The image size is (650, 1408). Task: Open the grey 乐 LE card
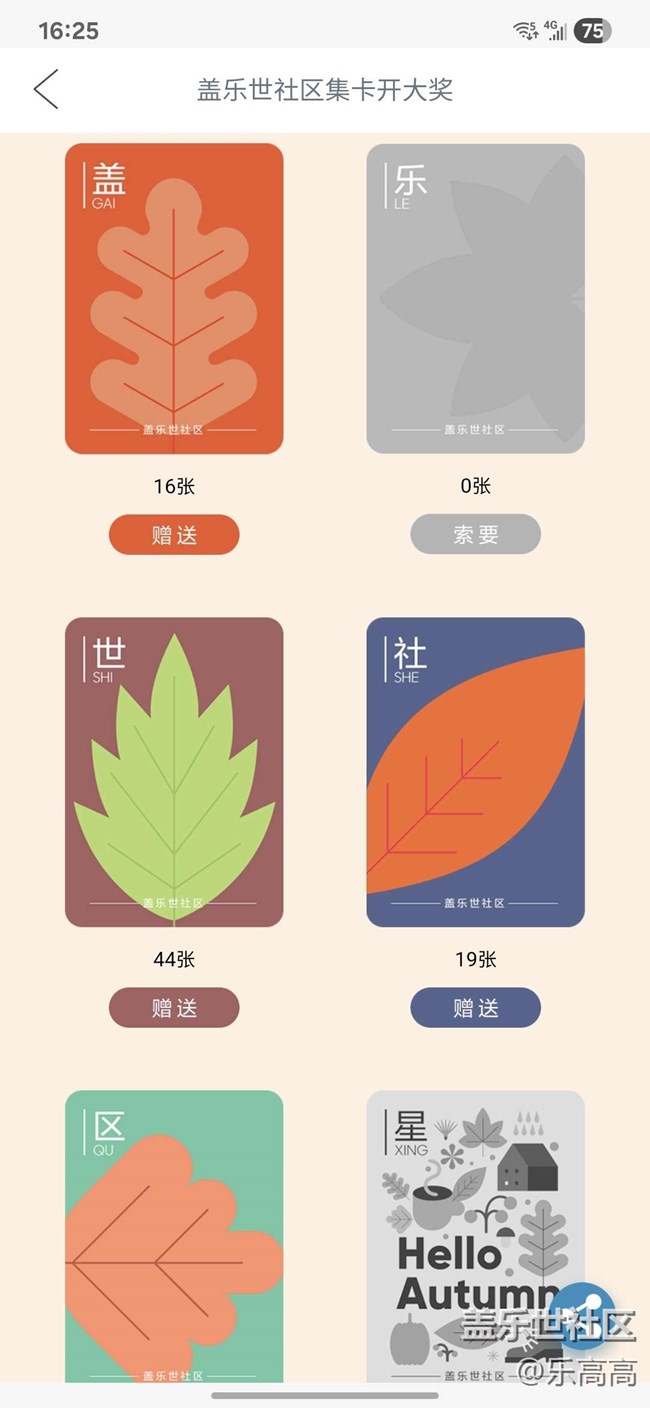point(475,298)
